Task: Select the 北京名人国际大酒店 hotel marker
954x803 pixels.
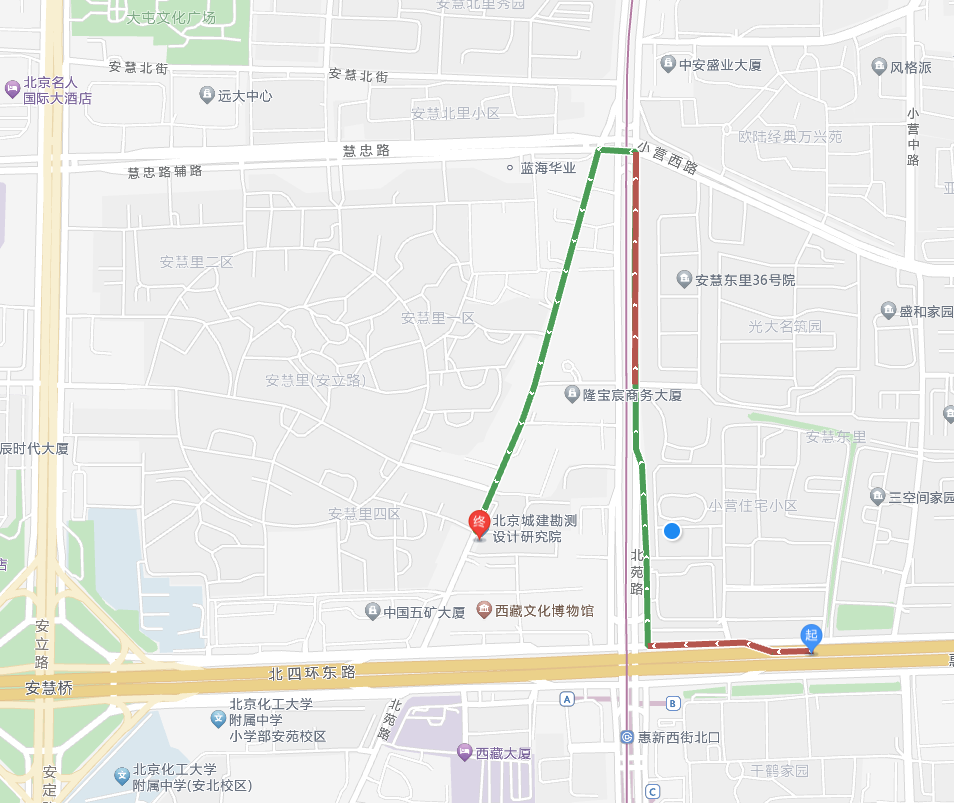Action: pyautogui.click(x=12, y=90)
